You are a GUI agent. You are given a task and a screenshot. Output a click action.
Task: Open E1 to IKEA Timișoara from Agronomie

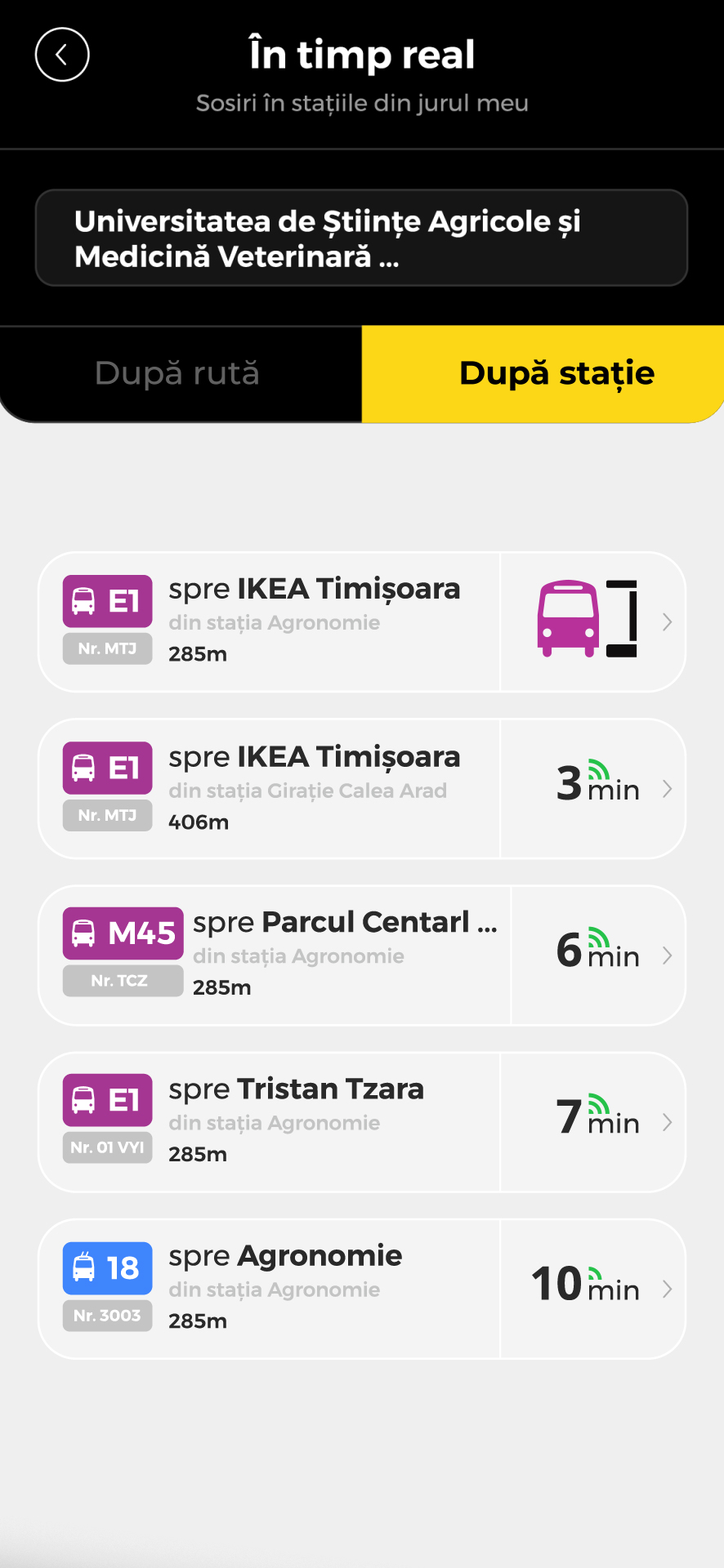(x=361, y=622)
